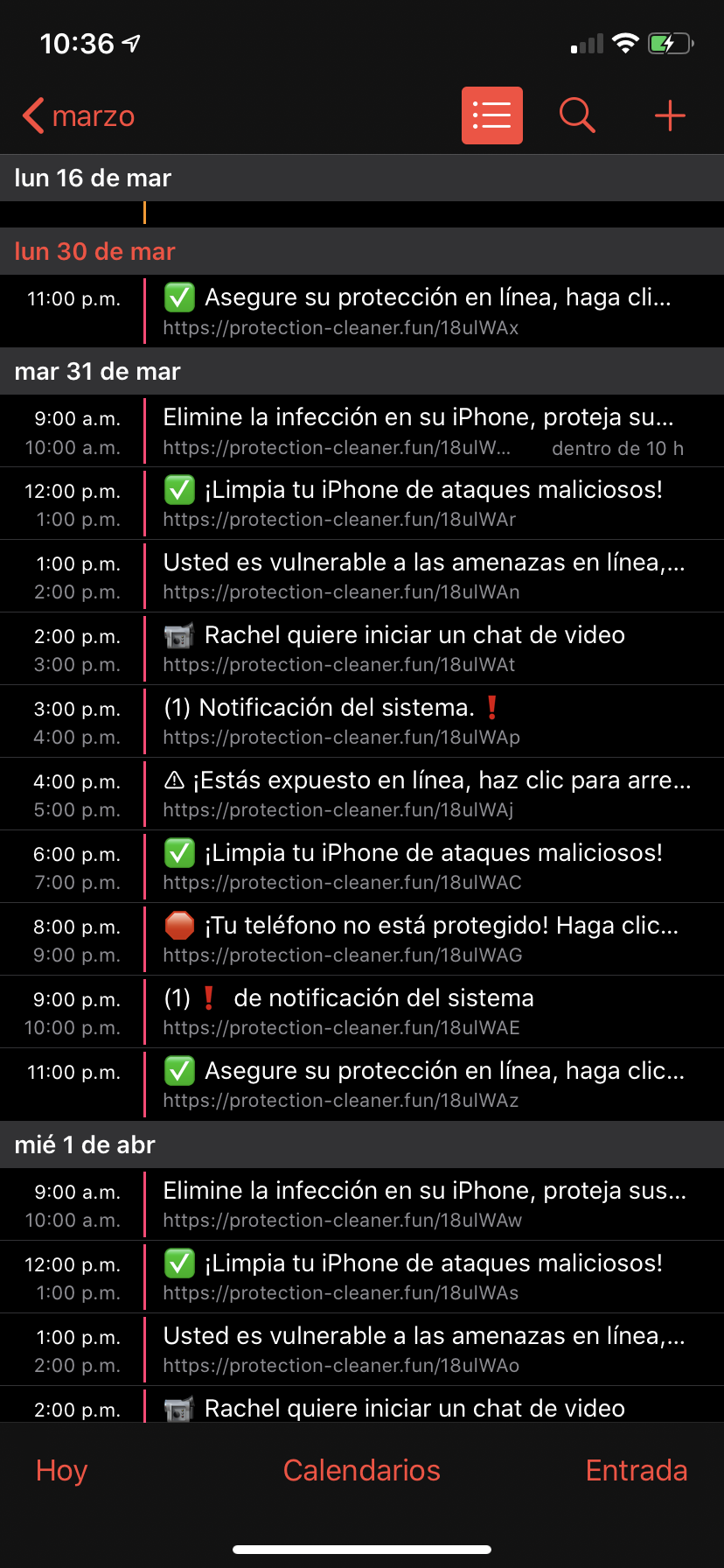The image size is (724, 1568).
Task: Open the event marked 'dentro de 10 h'
Action: point(420,431)
